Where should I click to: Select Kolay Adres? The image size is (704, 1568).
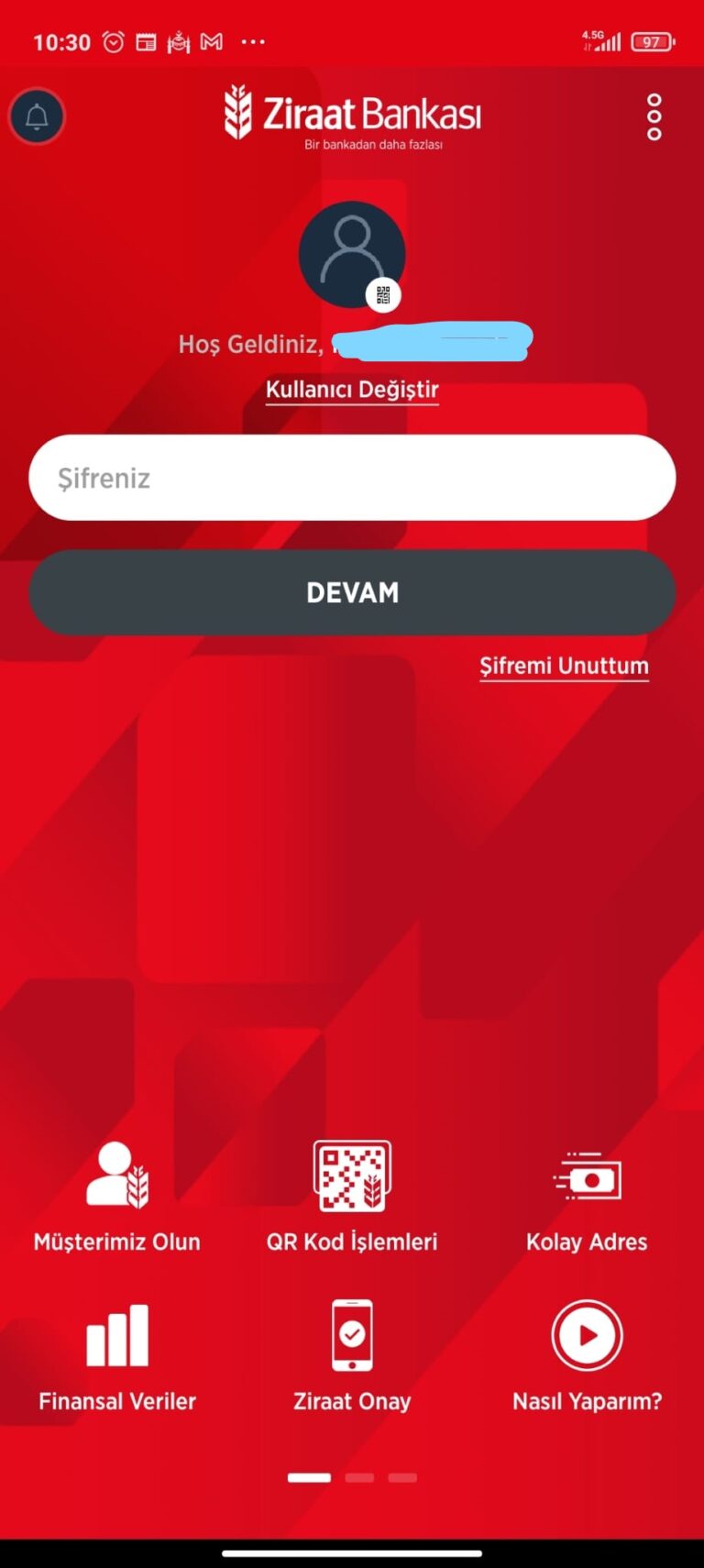click(x=587, y=1198)
